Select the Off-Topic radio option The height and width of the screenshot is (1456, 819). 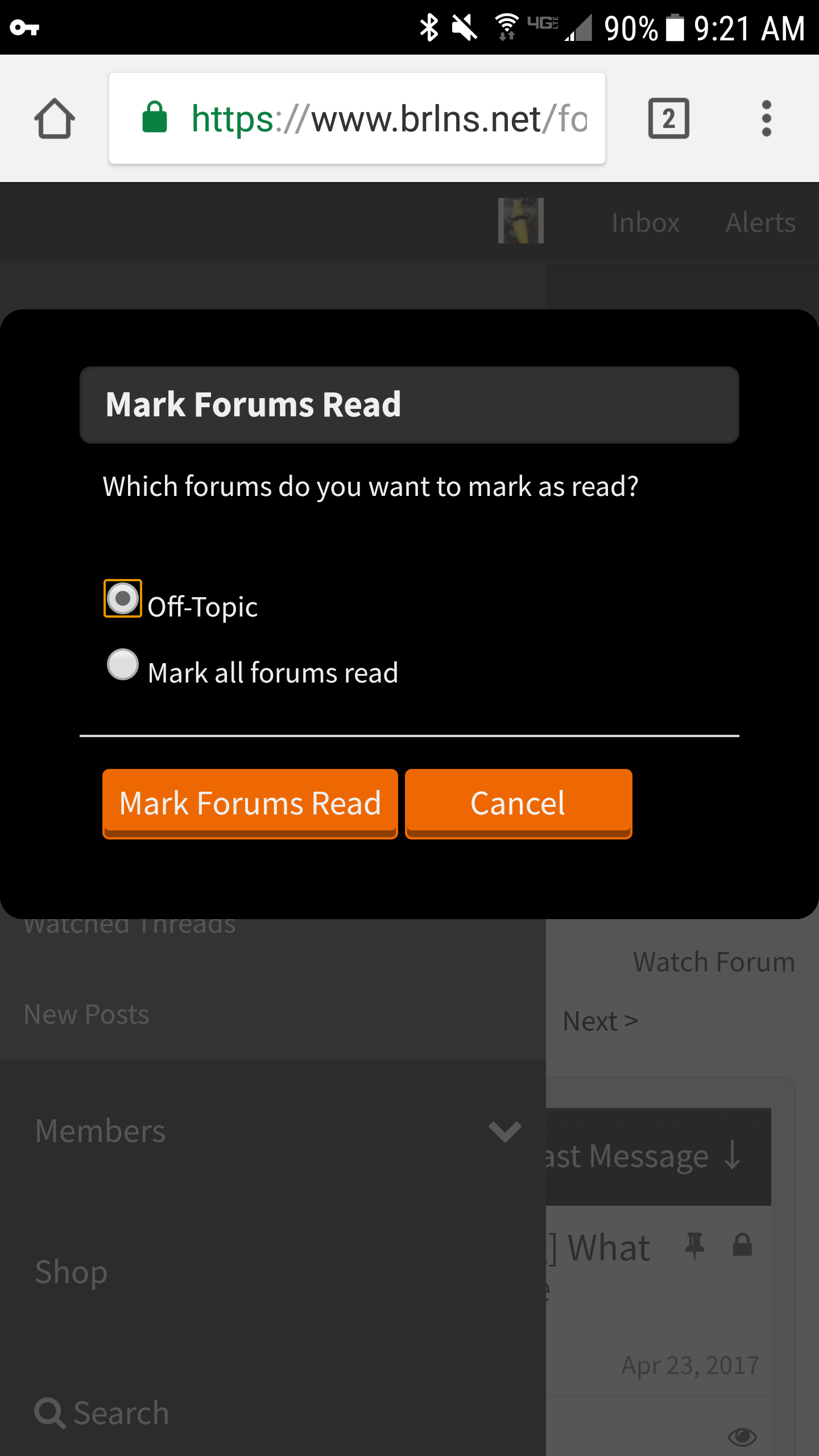pos(122,598)
